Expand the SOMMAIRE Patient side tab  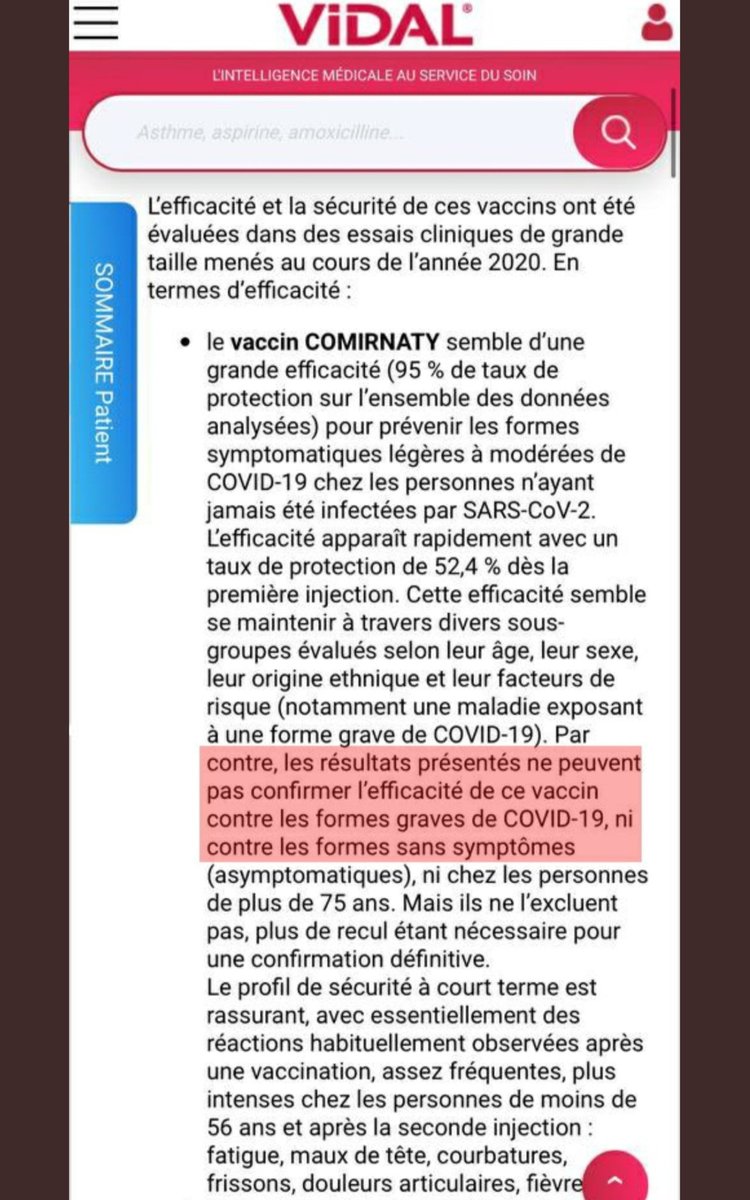[103, 362]
